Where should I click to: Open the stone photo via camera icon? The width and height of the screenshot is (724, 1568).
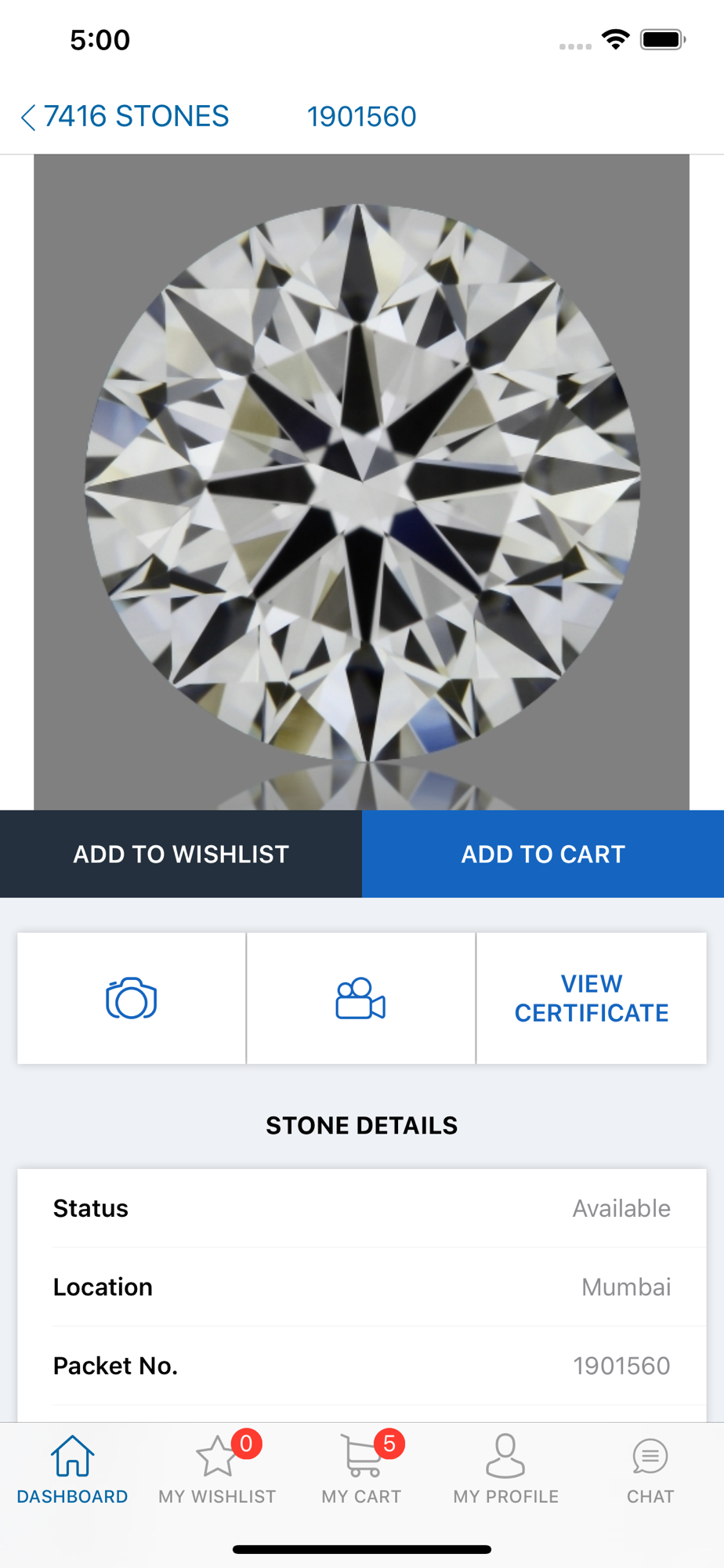point(132,998)
